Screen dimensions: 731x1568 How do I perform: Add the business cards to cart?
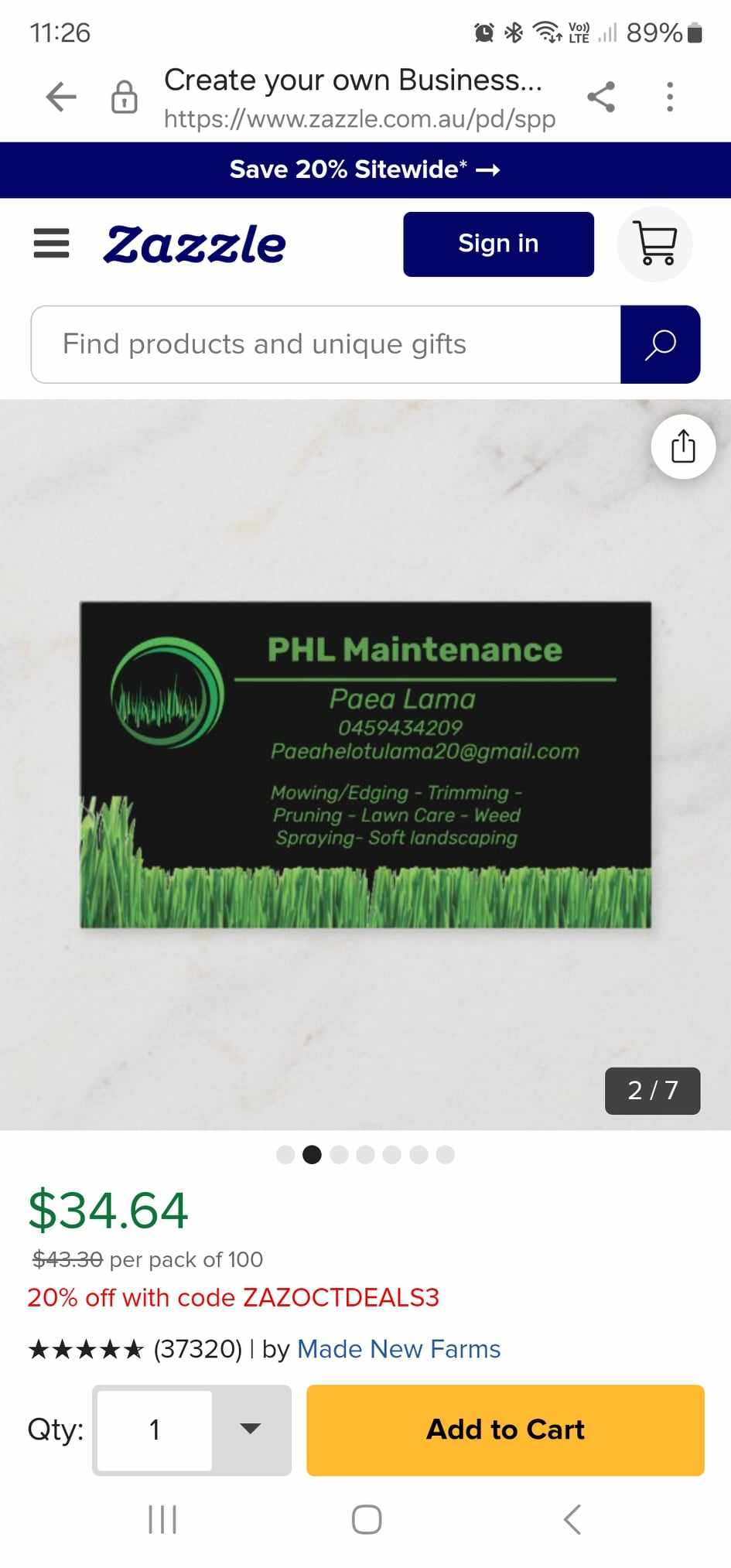coord(505,1430)
